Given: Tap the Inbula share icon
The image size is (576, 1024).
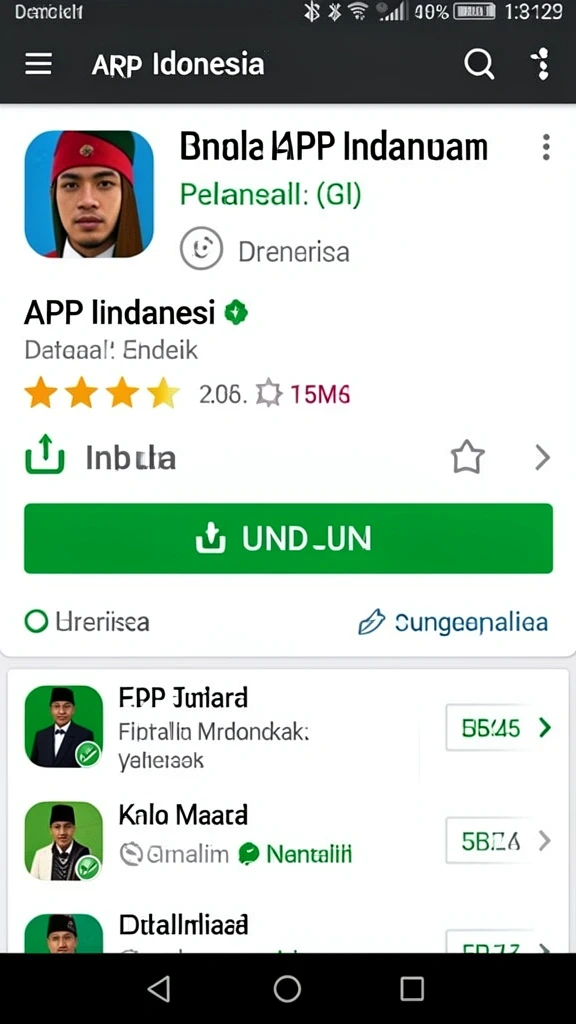Looking at the screenshot, I should 44,455.
